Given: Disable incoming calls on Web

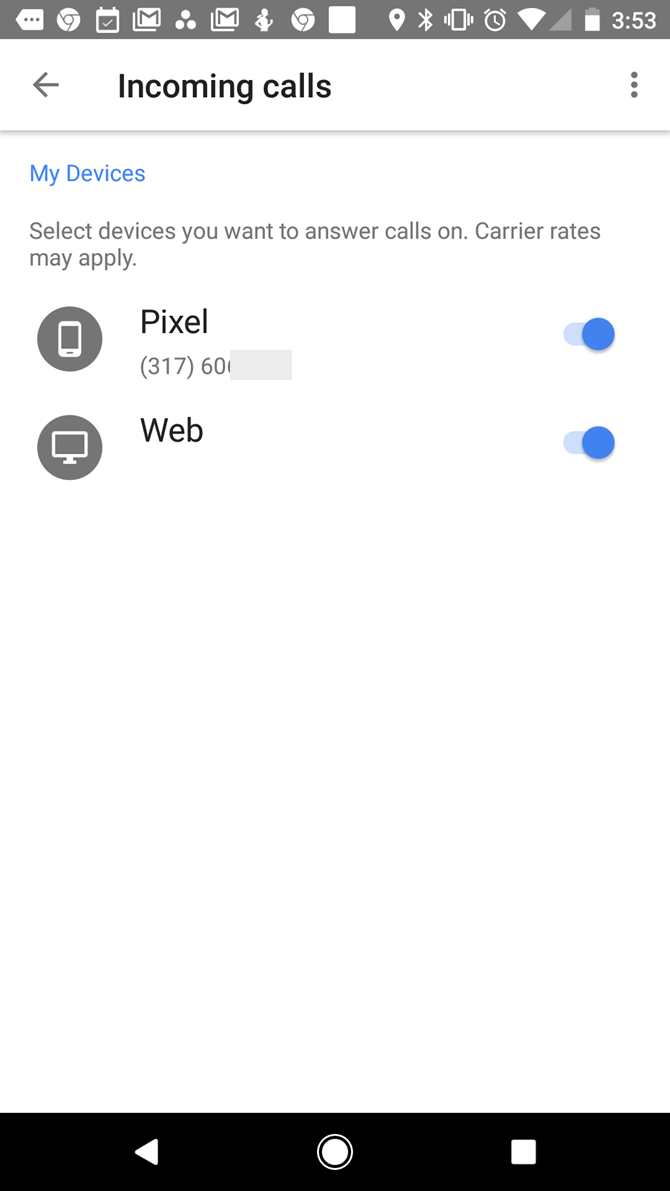Looking at the screenshot, I should pyautogui.click(x=589, y=443).
